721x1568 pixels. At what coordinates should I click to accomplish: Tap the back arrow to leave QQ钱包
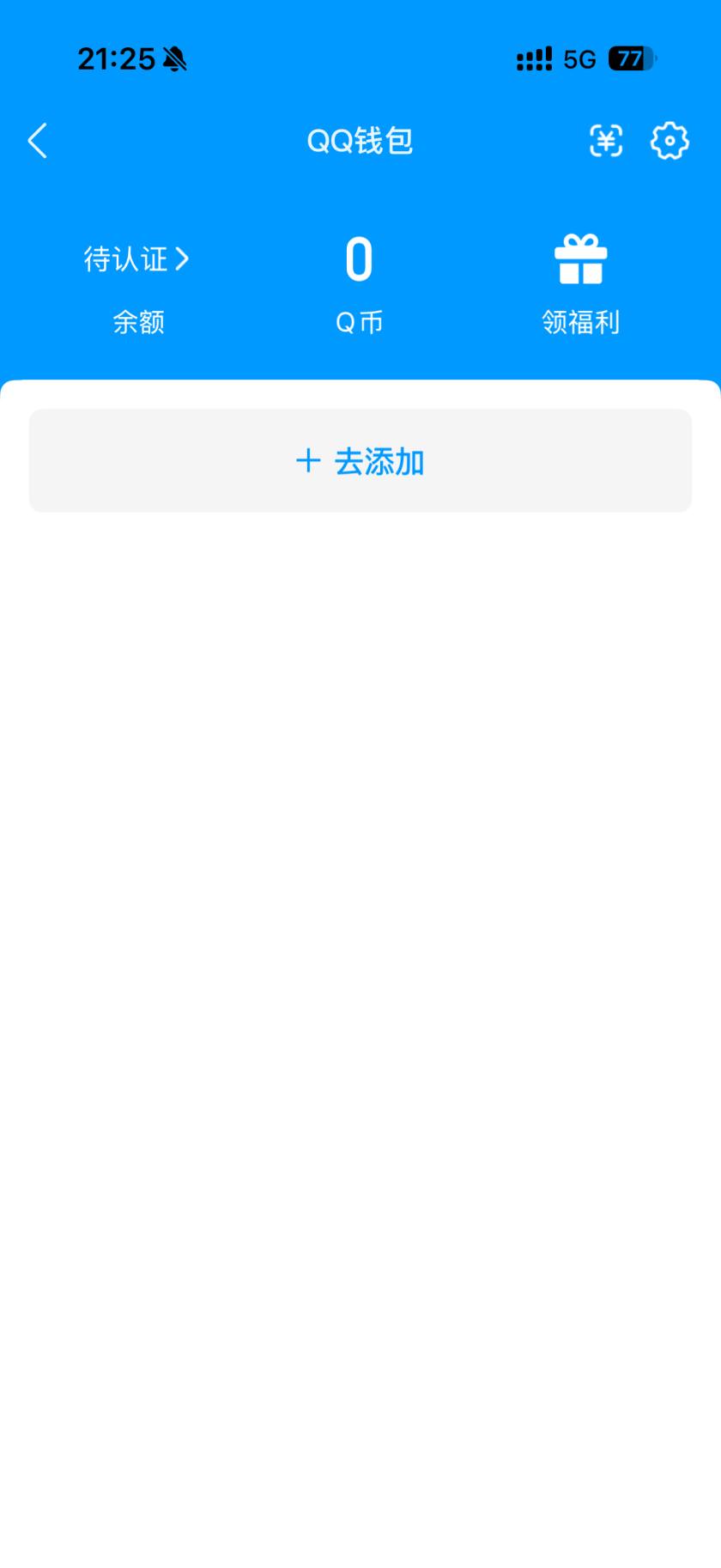(x=38, y=141)
